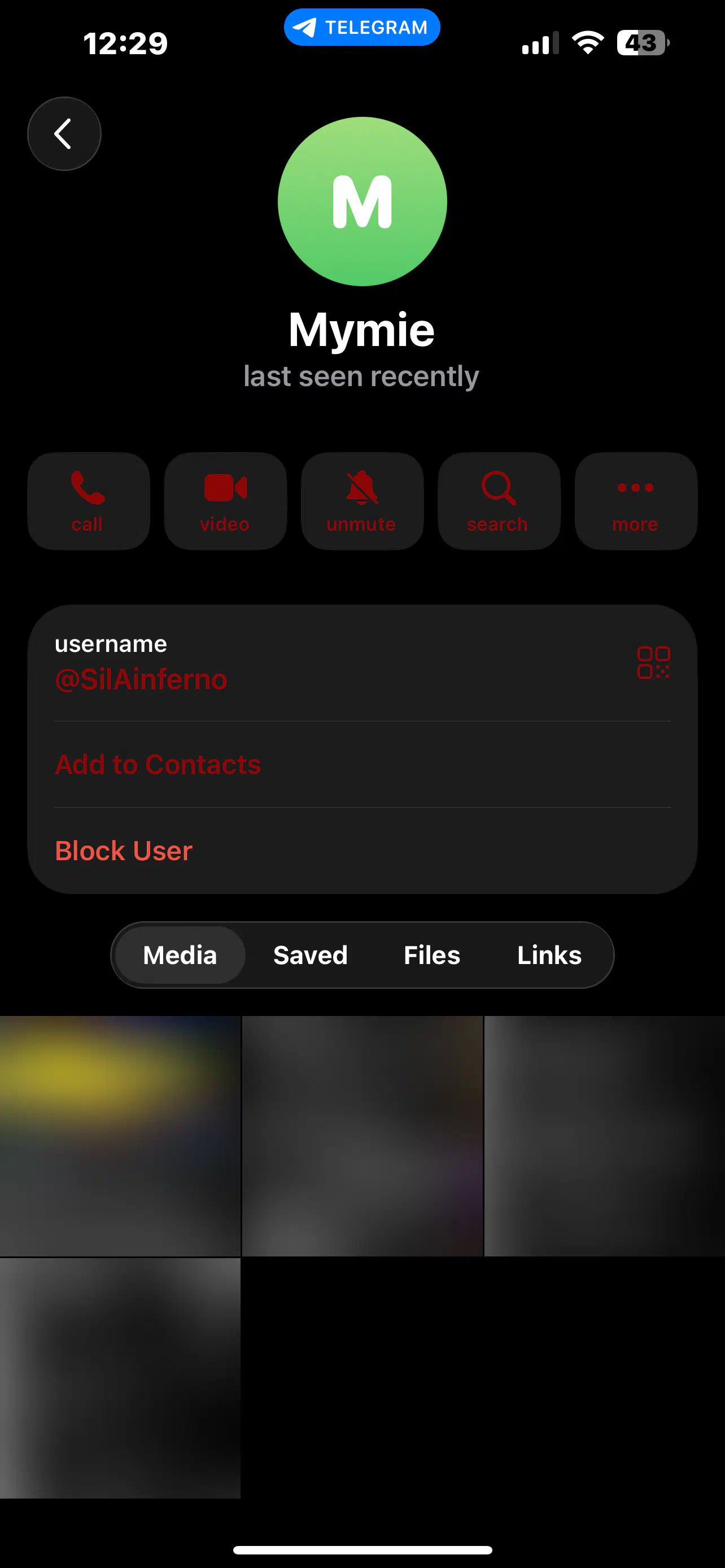Search in chat with Mymie
Screen dimensions: 725x1568
(x=499, y=501)
